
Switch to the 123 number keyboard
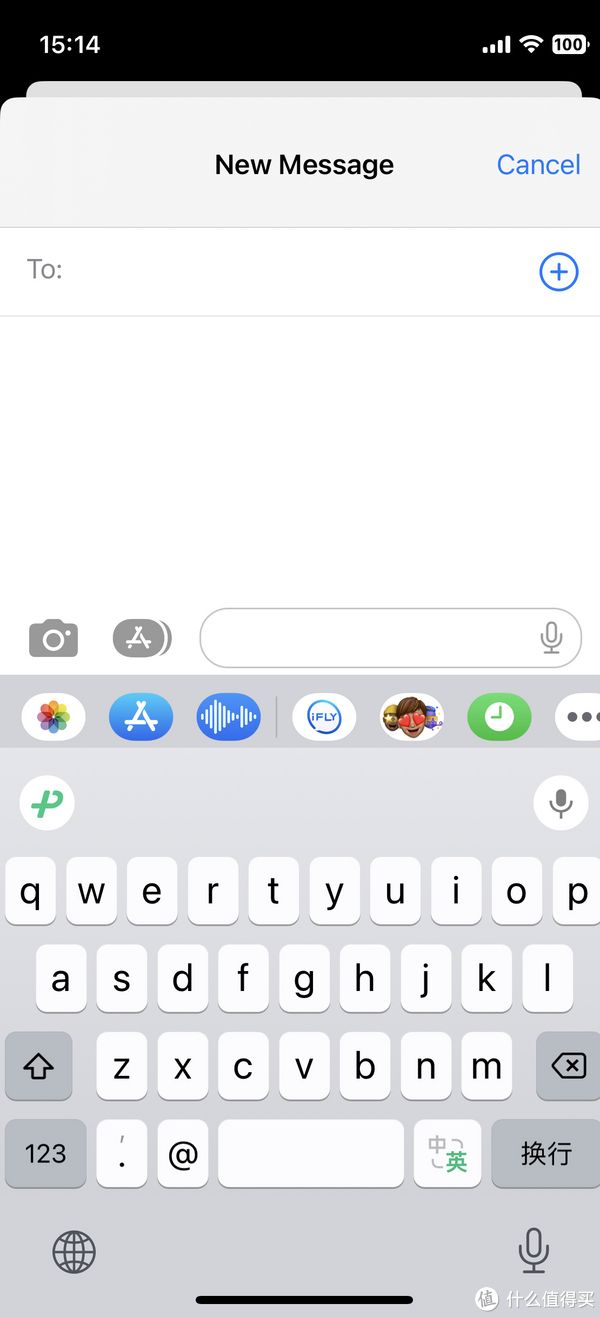click(x=45, y=1153)
